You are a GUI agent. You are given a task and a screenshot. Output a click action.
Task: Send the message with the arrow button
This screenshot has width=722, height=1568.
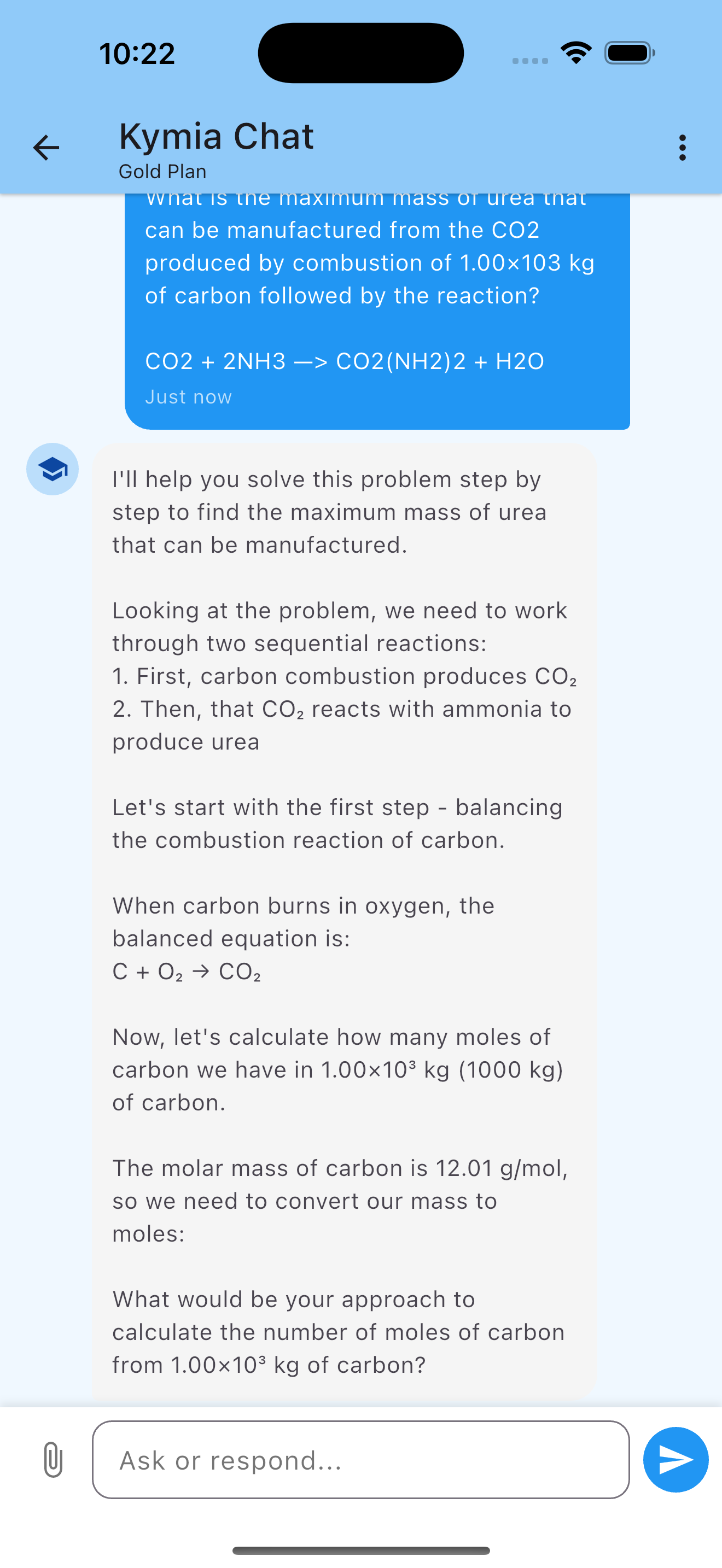(675, 1460)
